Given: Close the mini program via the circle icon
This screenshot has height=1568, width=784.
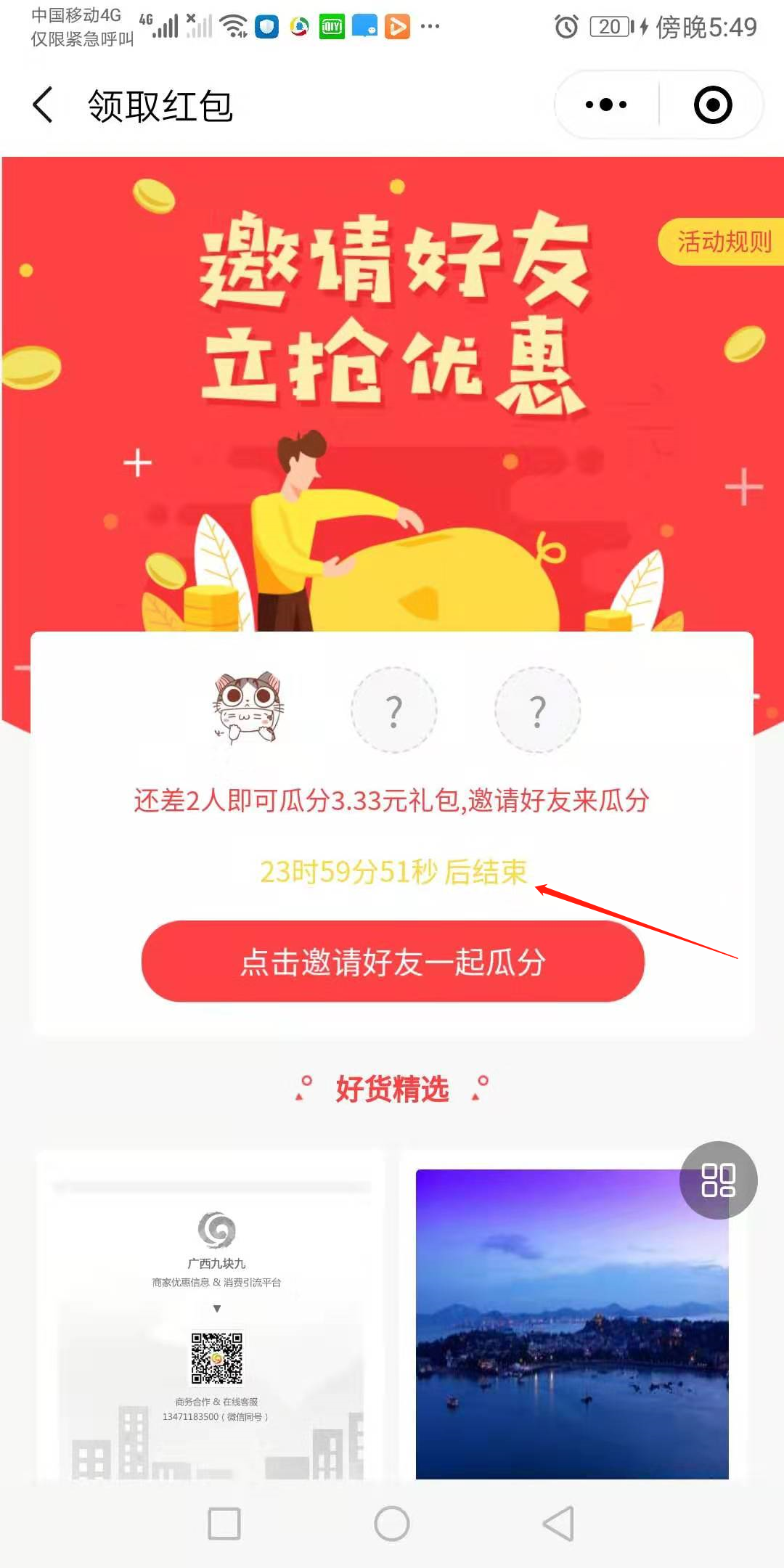Looking at the screenshot, I should click(x=712, y=105).
